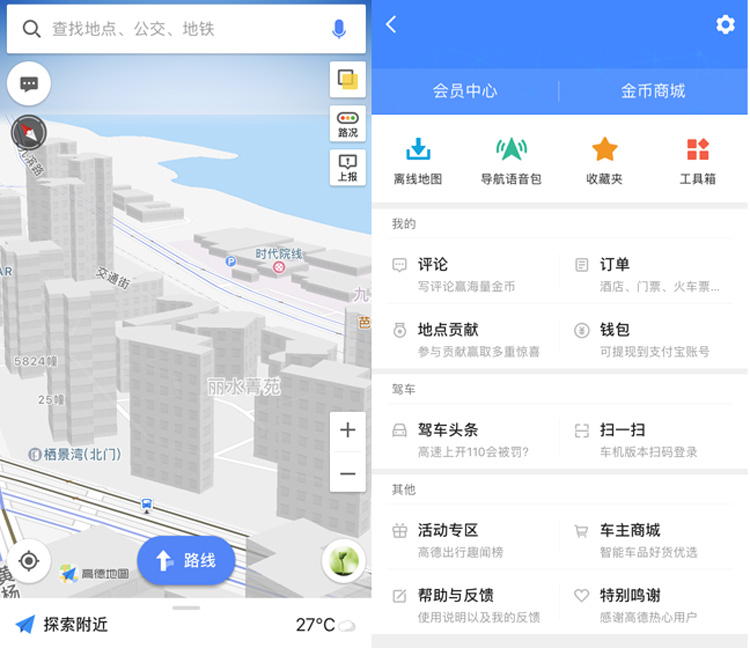The image size is (750, 648).
Task: Center the map on my location
Action: point(29,561)
